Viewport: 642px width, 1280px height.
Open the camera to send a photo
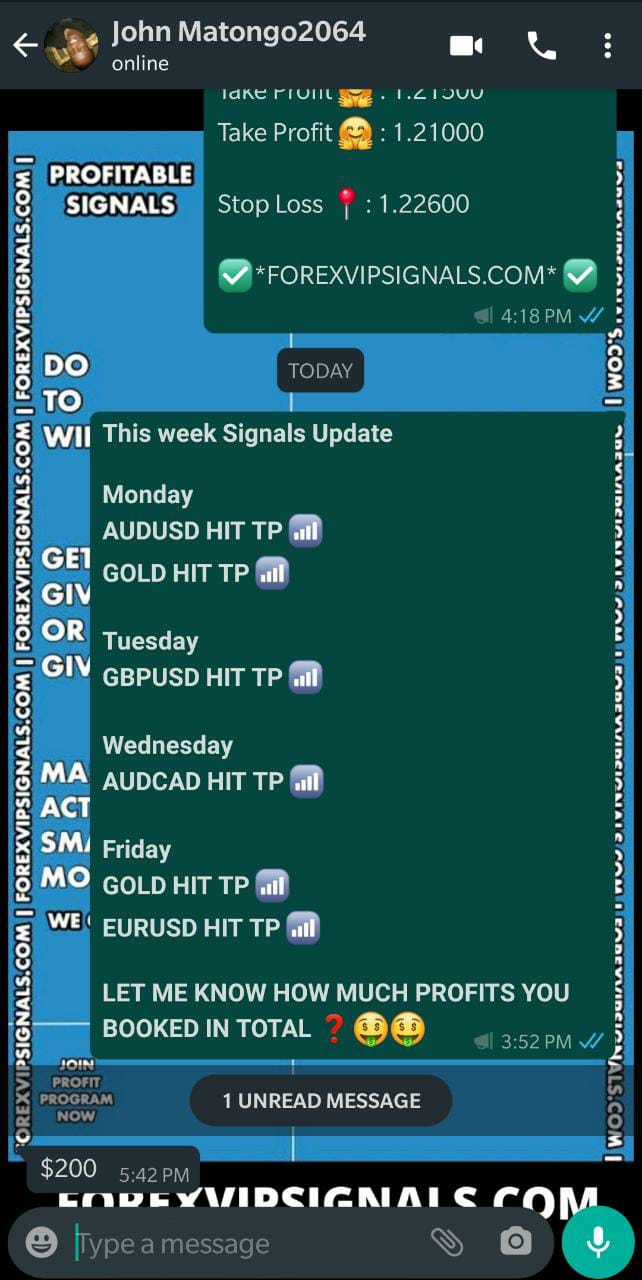(515, 1242)
